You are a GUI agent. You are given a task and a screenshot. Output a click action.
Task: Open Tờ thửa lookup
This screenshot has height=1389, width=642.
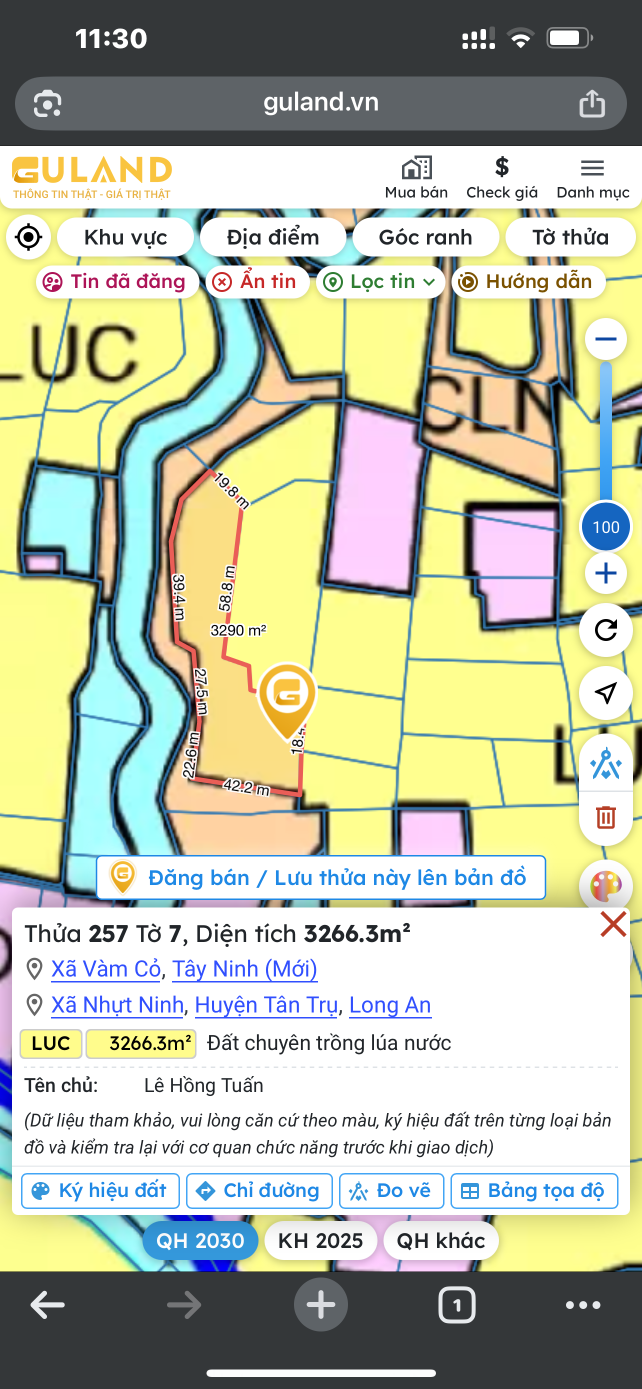(x=570, y=237)
